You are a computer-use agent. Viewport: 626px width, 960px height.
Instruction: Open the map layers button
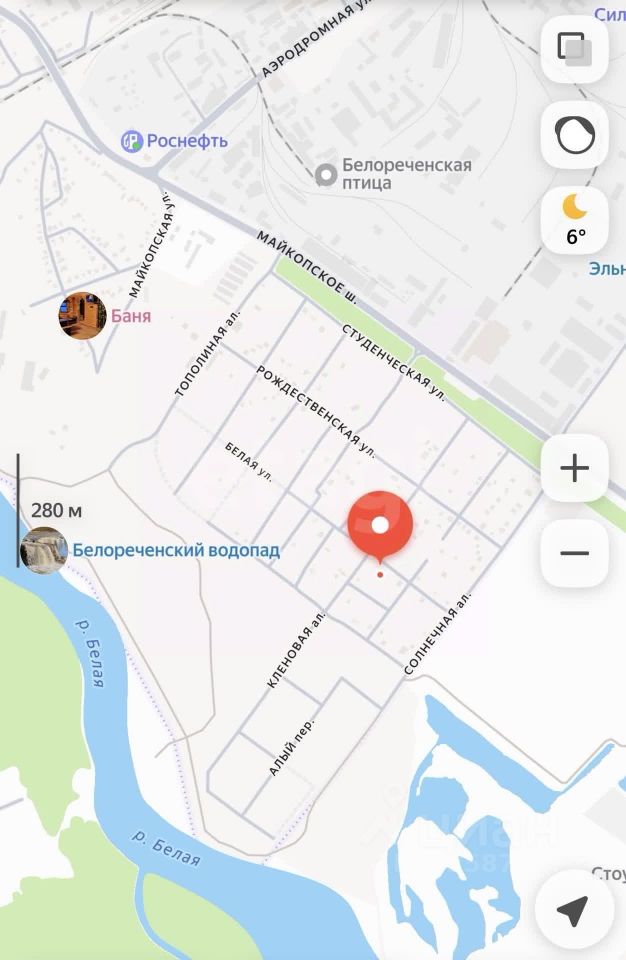tap(574, 48)
